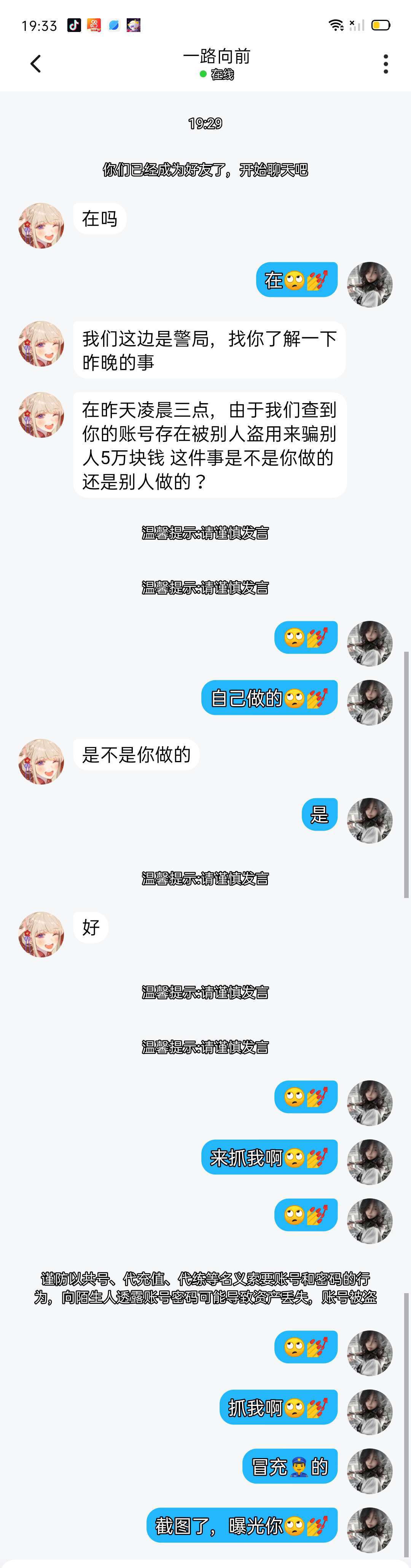Viewport: 411px width, 1568px height.
Task: Open the three-dot overflow menu
Action: point(386,63)
